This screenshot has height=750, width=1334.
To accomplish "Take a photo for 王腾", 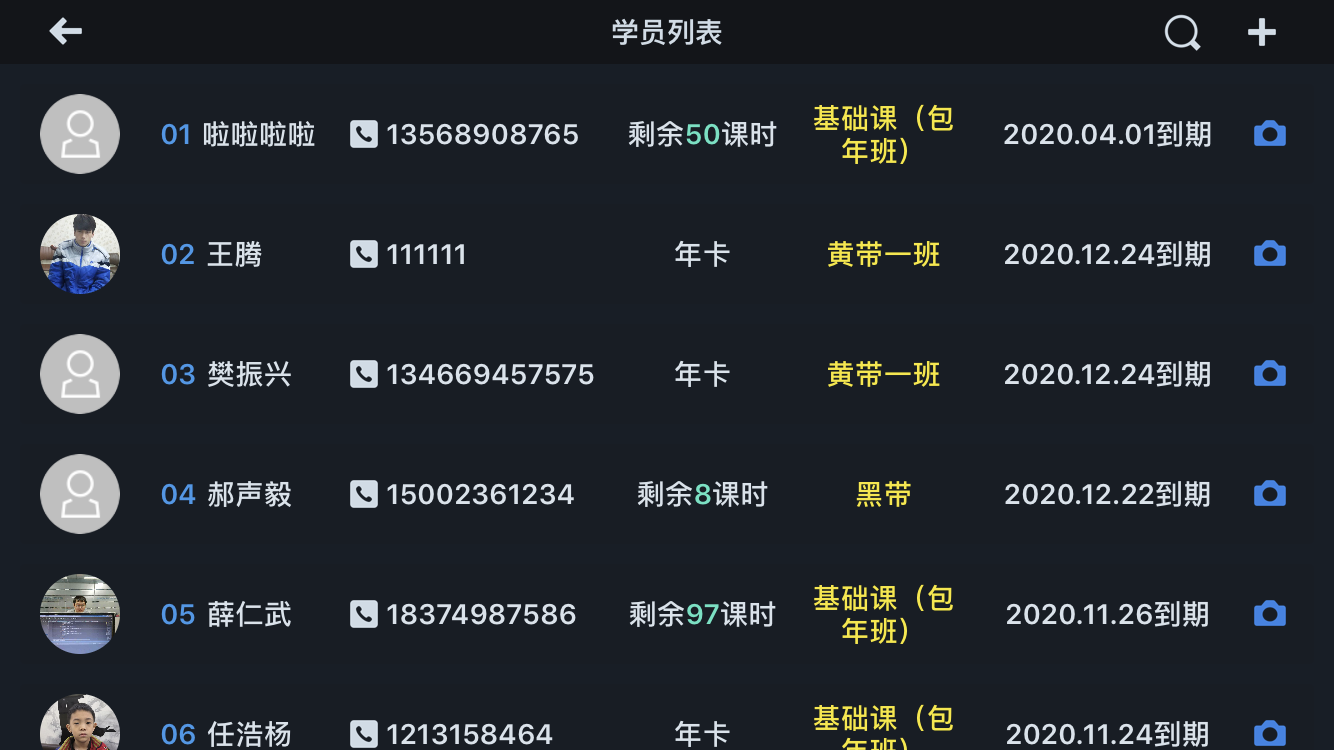I will (1269, 254).
